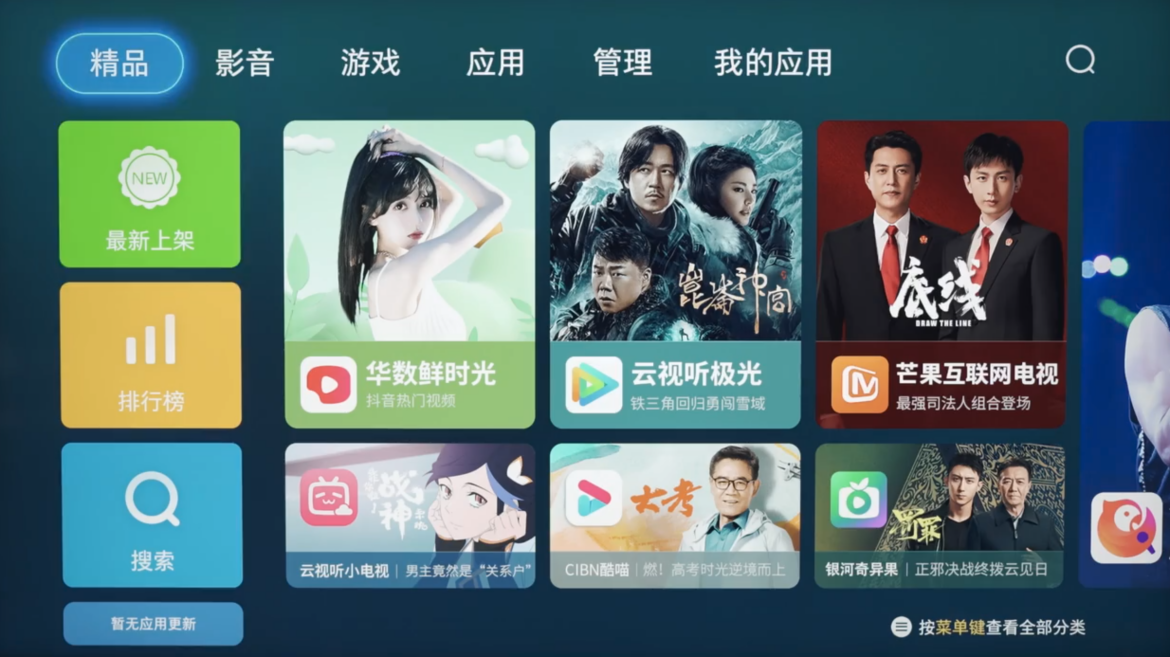Open the 云视听小电视 card
The height and width of the screenshot is (657, 1170).
pyautogui.click(x=409, y=516)
